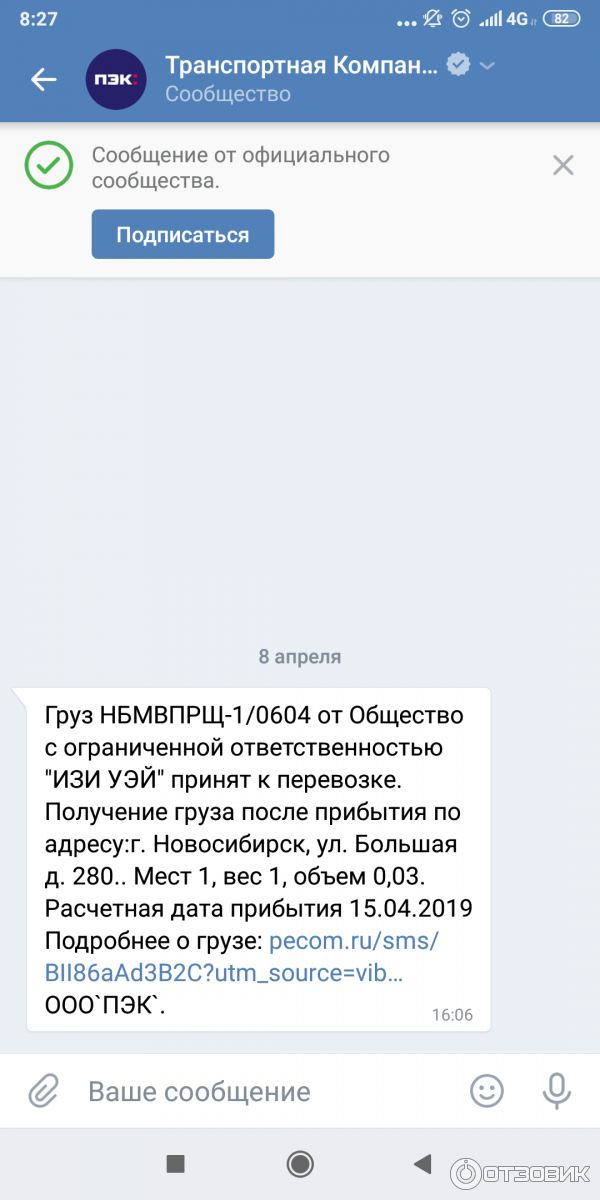Image resolution: width=600 pixels, height=1200 pixels.
Task: Go back using the arrow icon
Action: click(44, 80)
